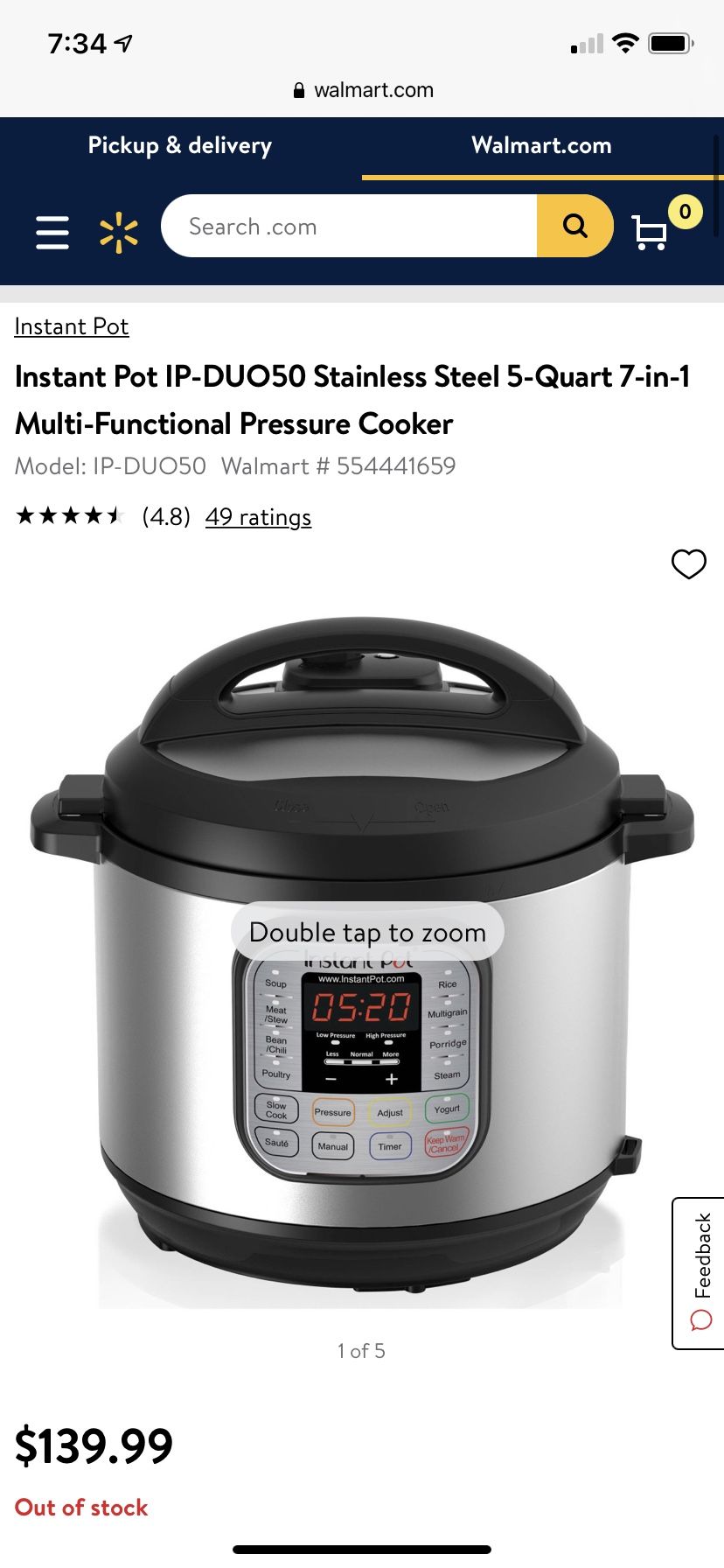The image size is (724, 1568).
Task: Open the hamburger navigation menu
Action: (x=52, y=234)
